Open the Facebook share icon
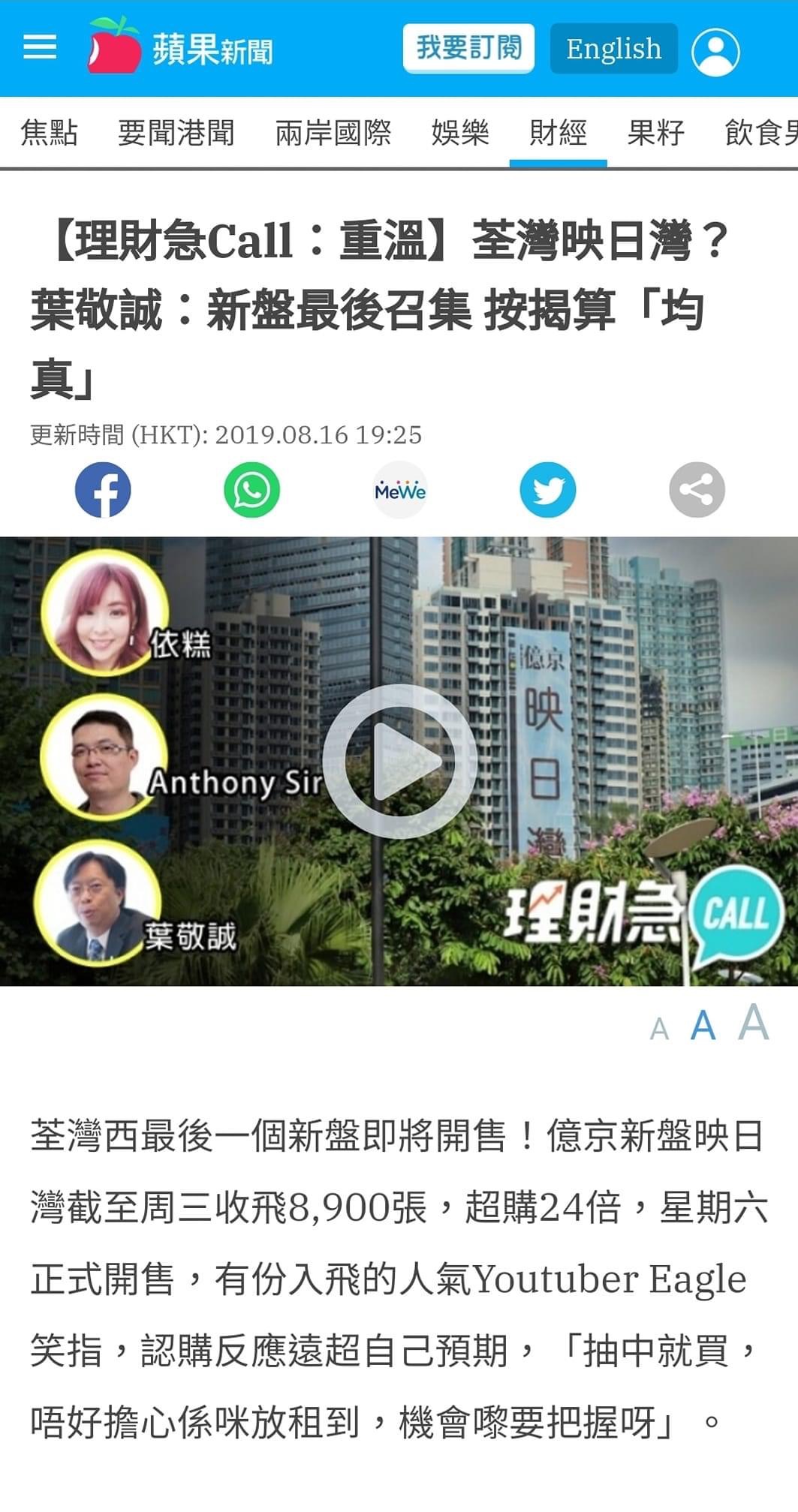Screen dimensions: 798x1512 101,489
